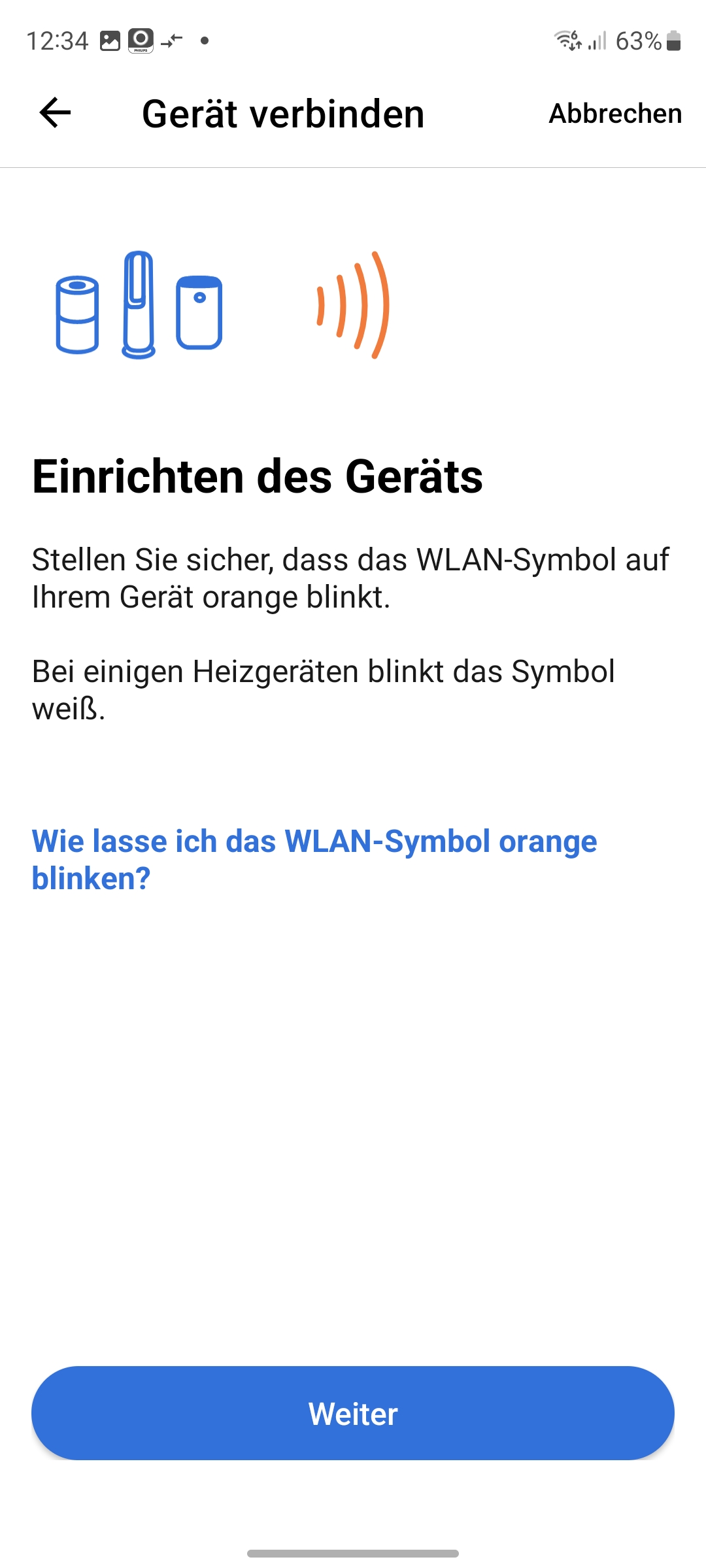Continue with the Weiter button
This screenshot has width=706, height=1568.
353,1413
